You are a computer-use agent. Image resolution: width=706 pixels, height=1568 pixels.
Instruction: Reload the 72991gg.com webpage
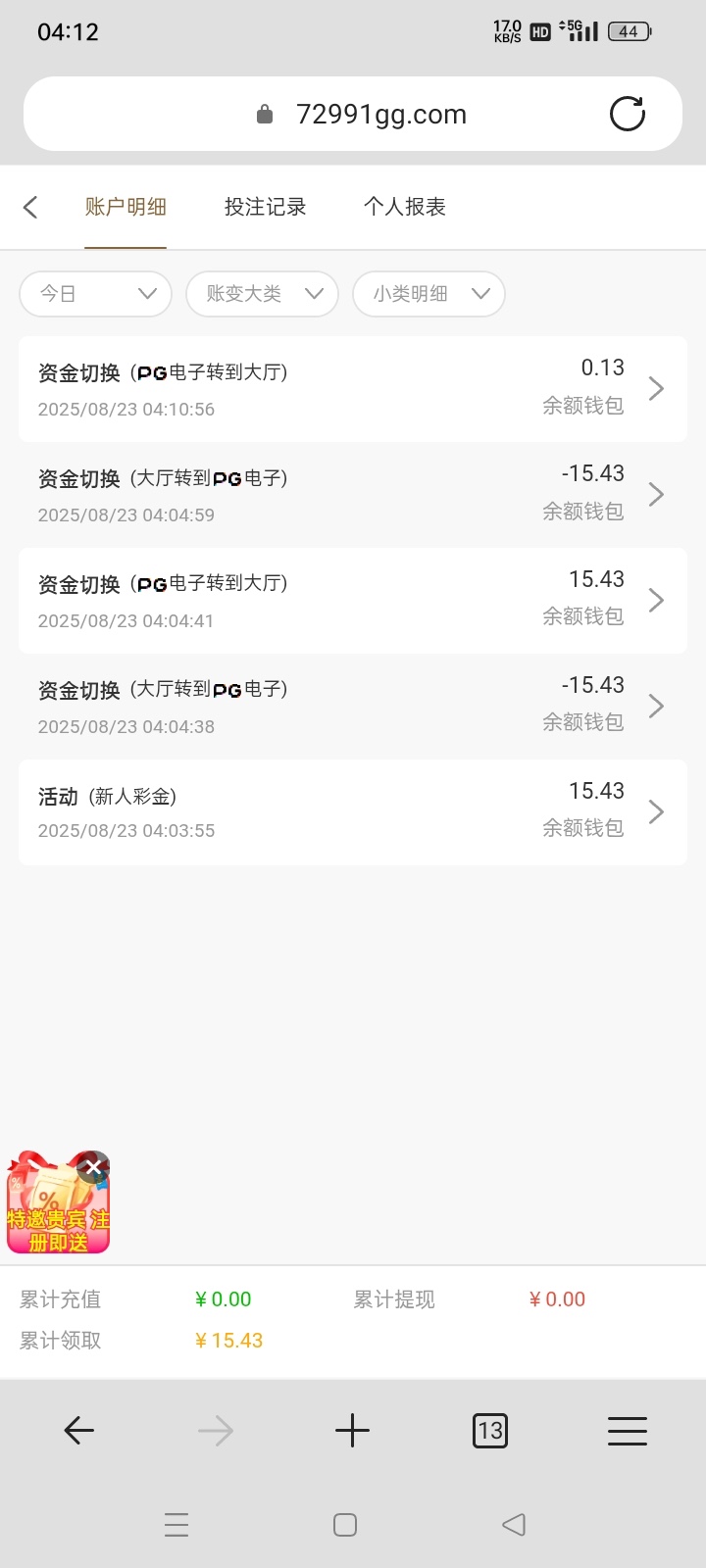[x=628, y=114]
